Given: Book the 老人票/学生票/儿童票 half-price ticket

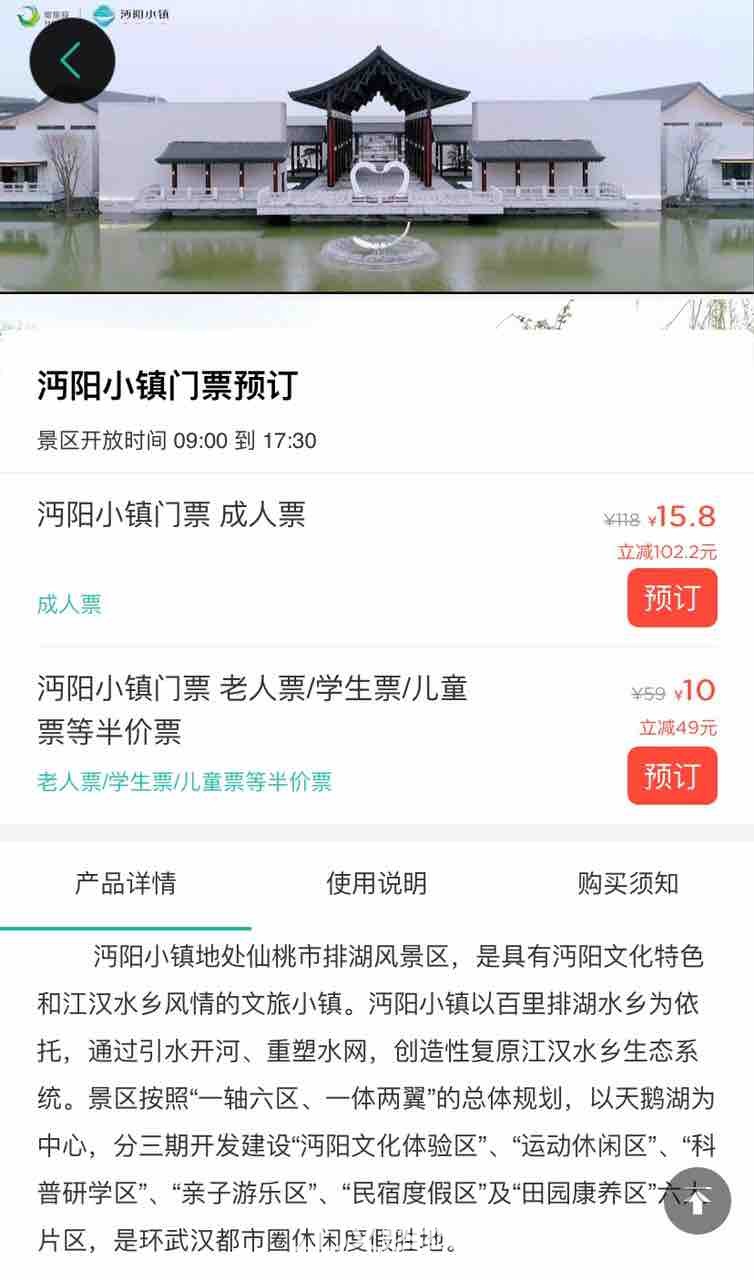Looking at the screenshot, I should pyautogui.click(x=671, y=775).
